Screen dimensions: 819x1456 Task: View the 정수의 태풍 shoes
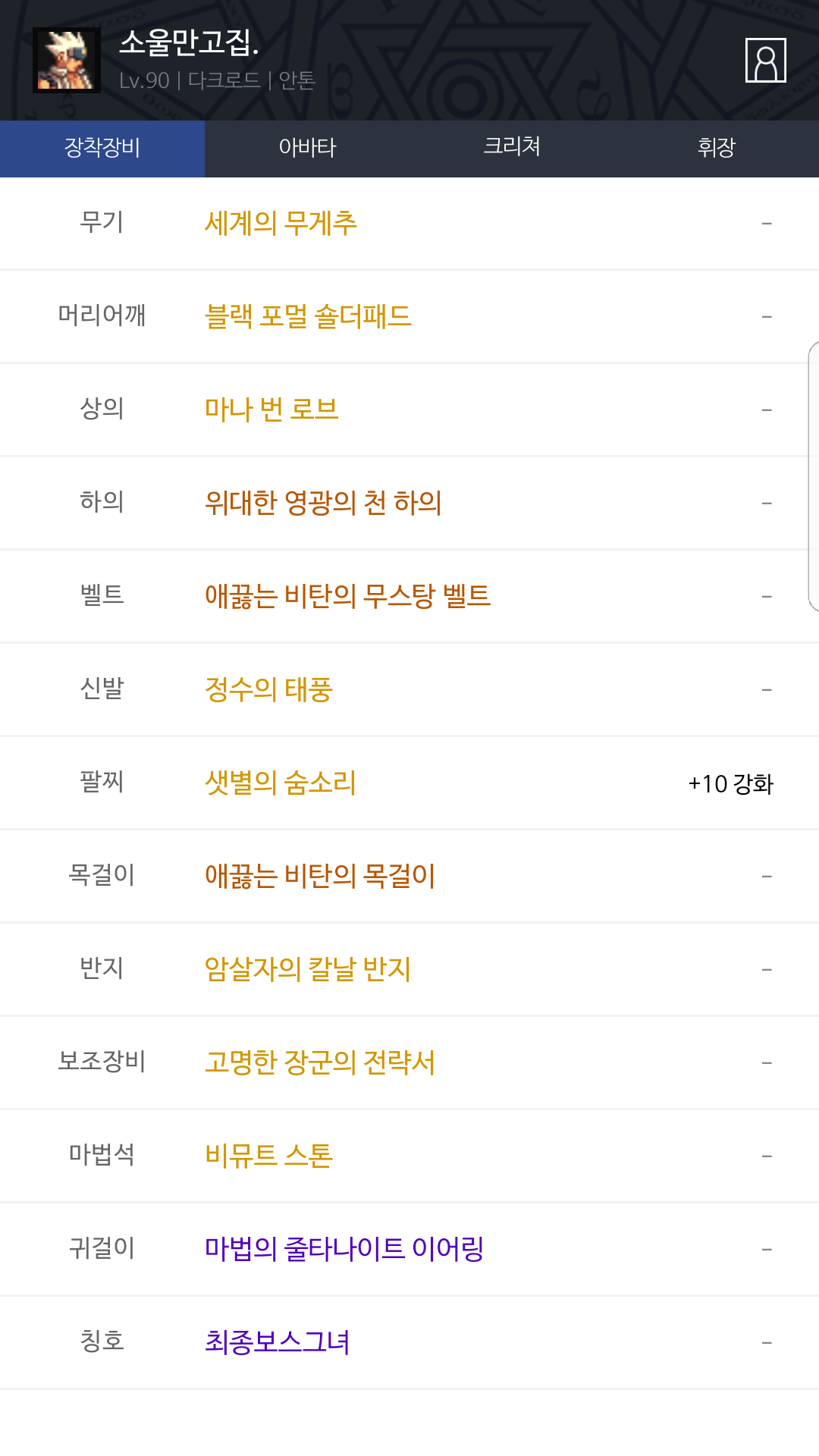point(268,689)
